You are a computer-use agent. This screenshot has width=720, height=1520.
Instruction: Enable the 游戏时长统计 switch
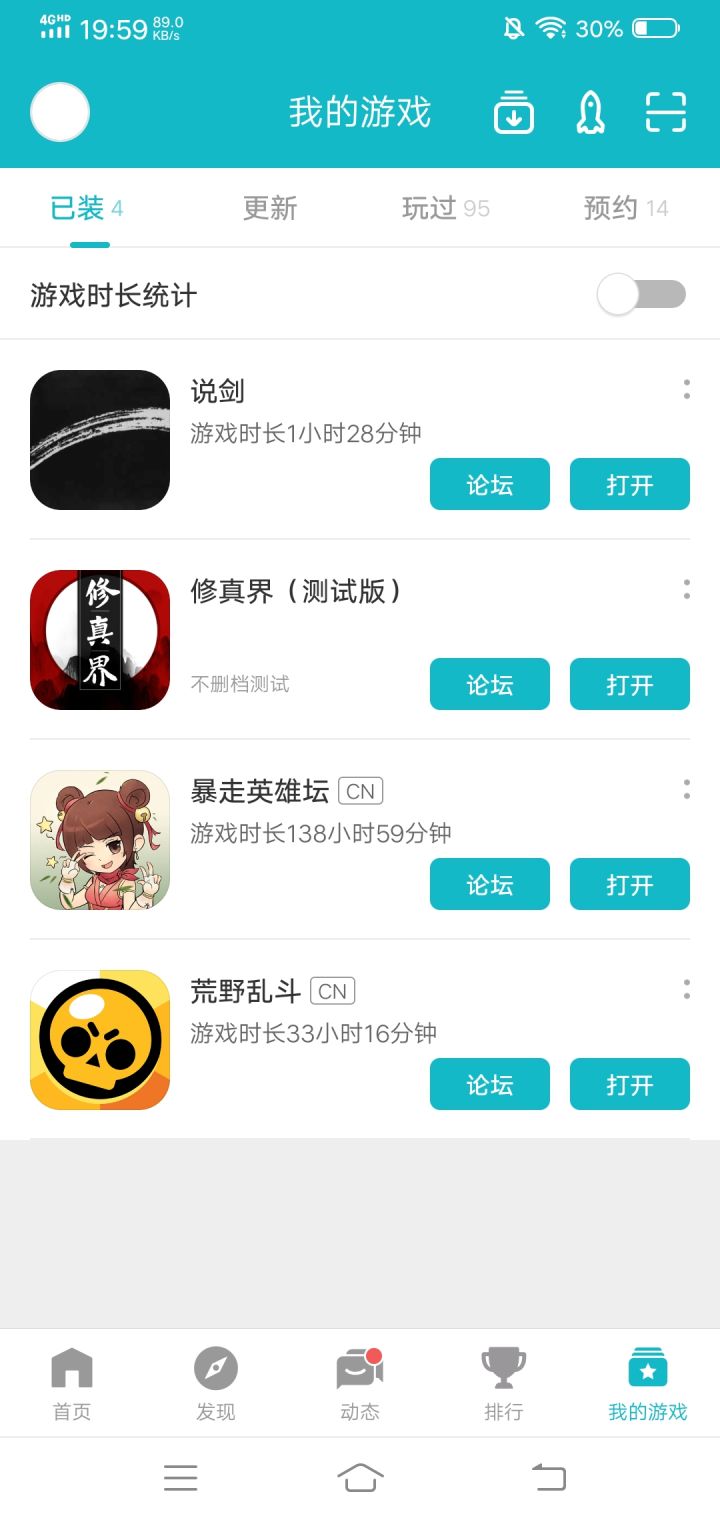[x=641, y=295]
